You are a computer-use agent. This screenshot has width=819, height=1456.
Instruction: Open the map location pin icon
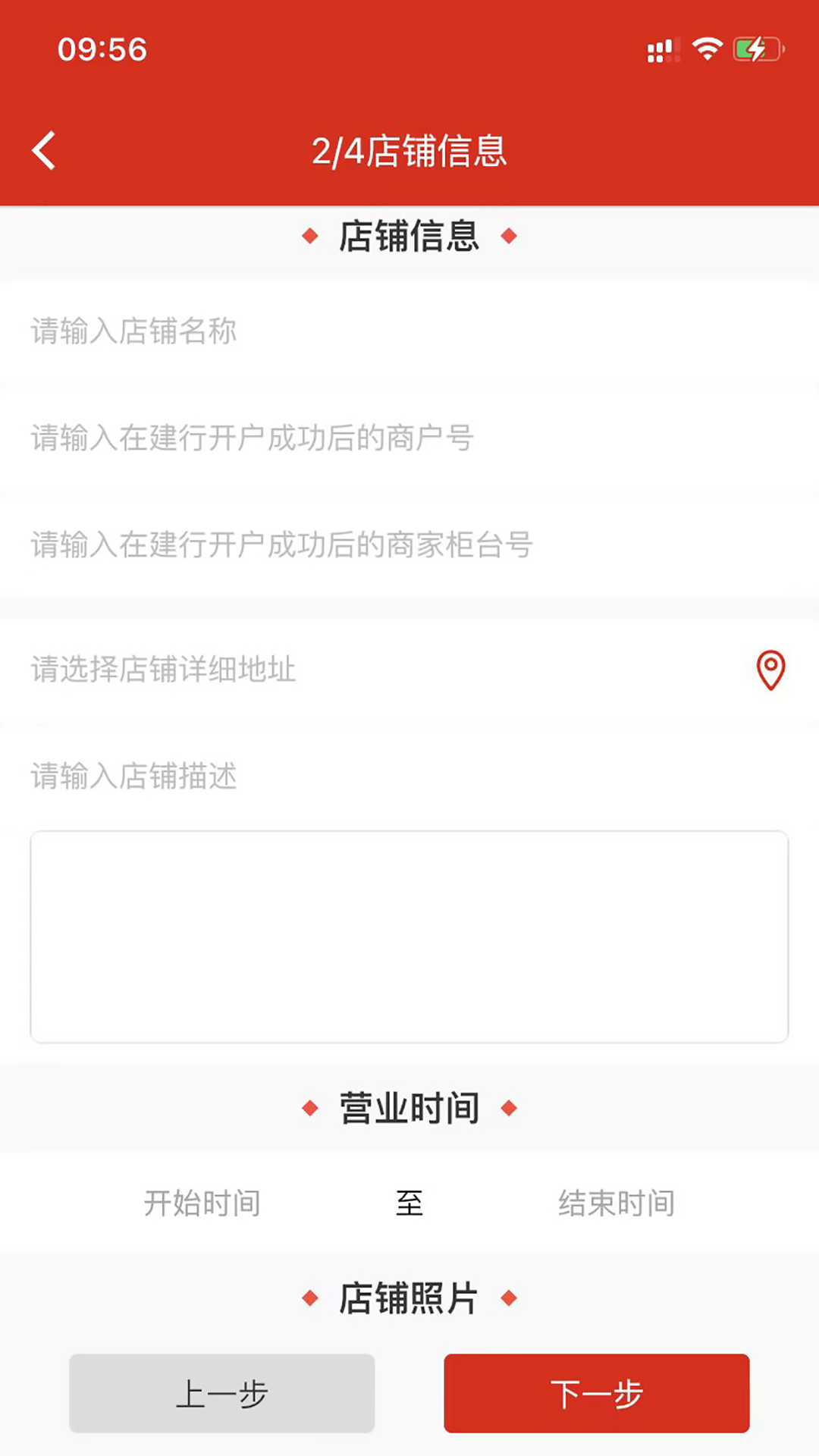770,670
